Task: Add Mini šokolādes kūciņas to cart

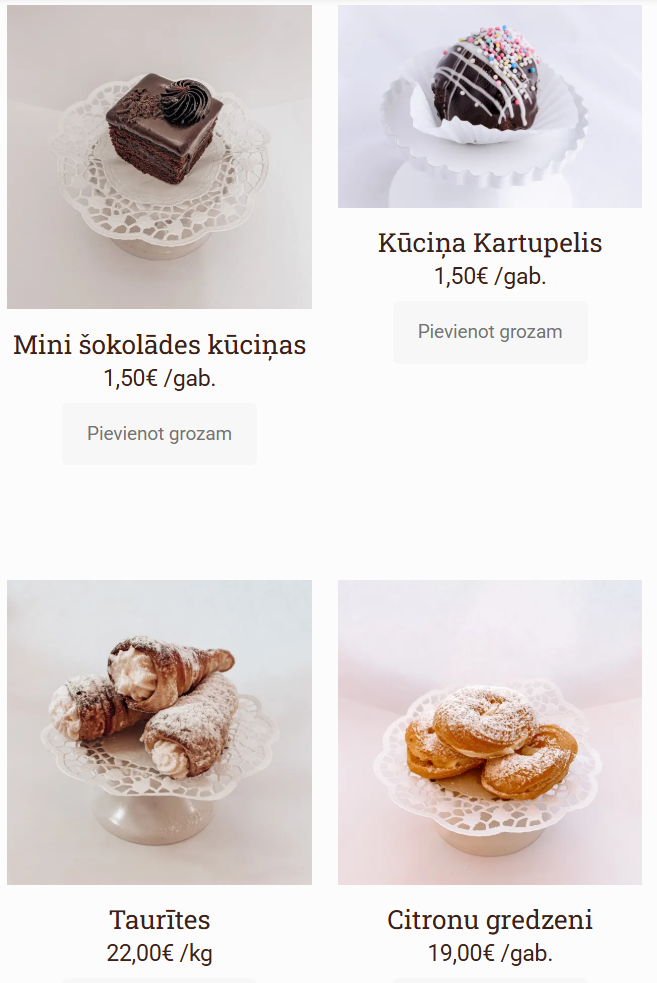Action: [x=159, y=434]
